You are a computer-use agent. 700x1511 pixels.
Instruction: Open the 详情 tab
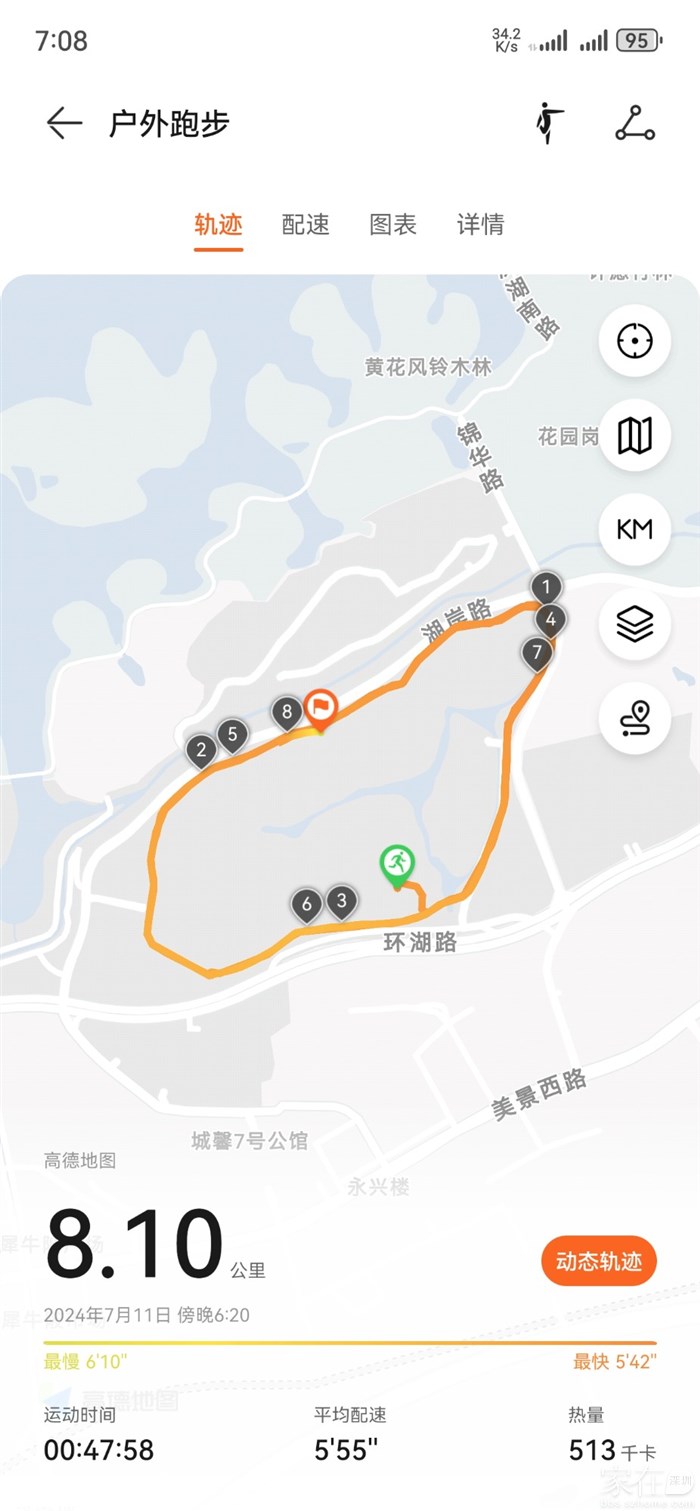[x=480, y=225]
